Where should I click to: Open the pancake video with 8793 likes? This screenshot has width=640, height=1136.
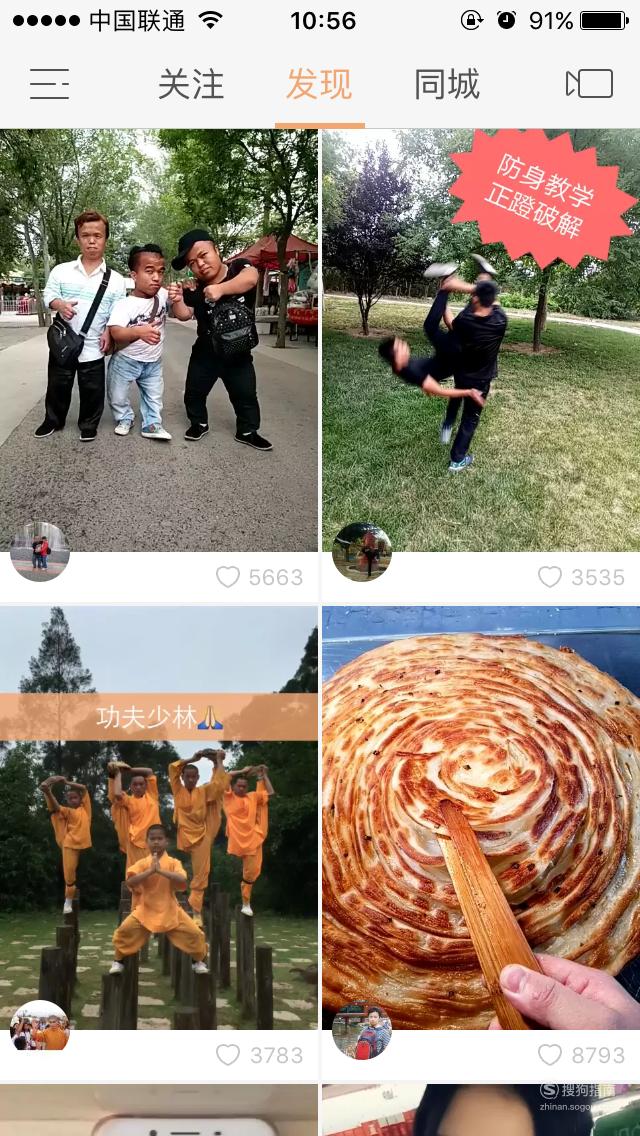pyautogui.click(x=481, y=818)
